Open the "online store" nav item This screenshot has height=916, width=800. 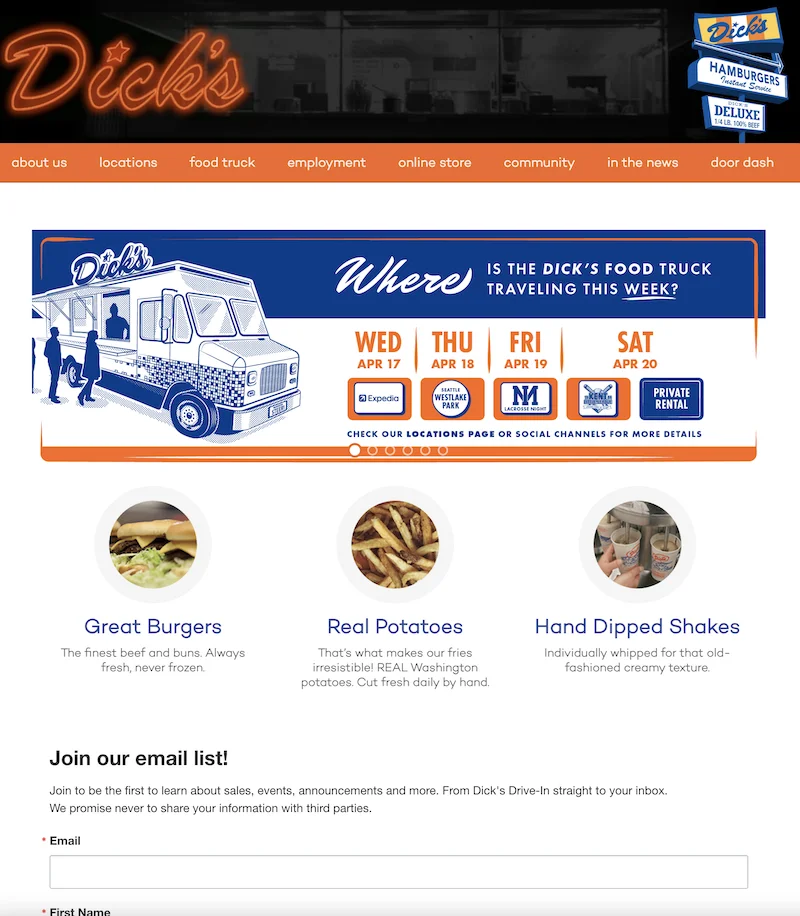(x=434, y=162)
